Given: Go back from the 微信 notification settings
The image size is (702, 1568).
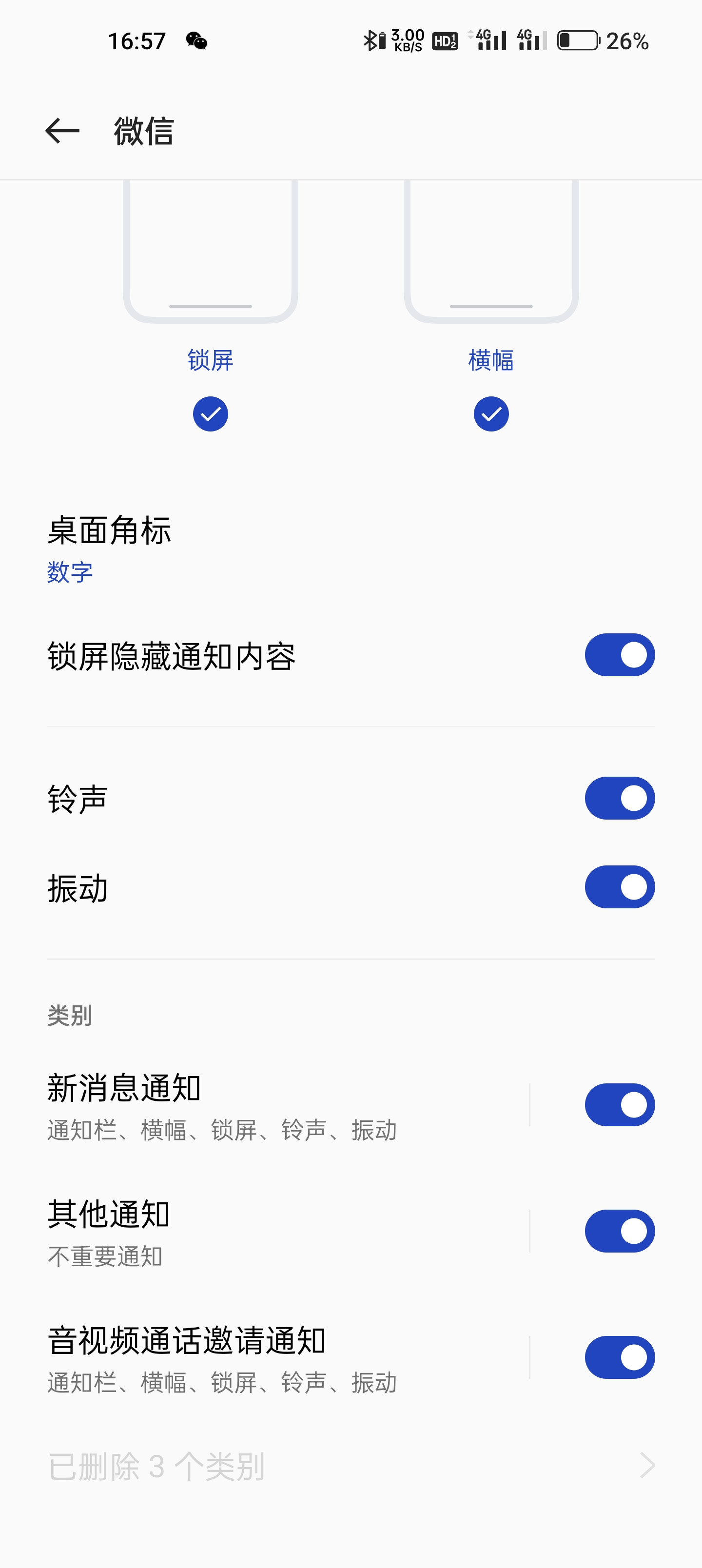Looking at the screenshot, I should [x=63, y=131].
